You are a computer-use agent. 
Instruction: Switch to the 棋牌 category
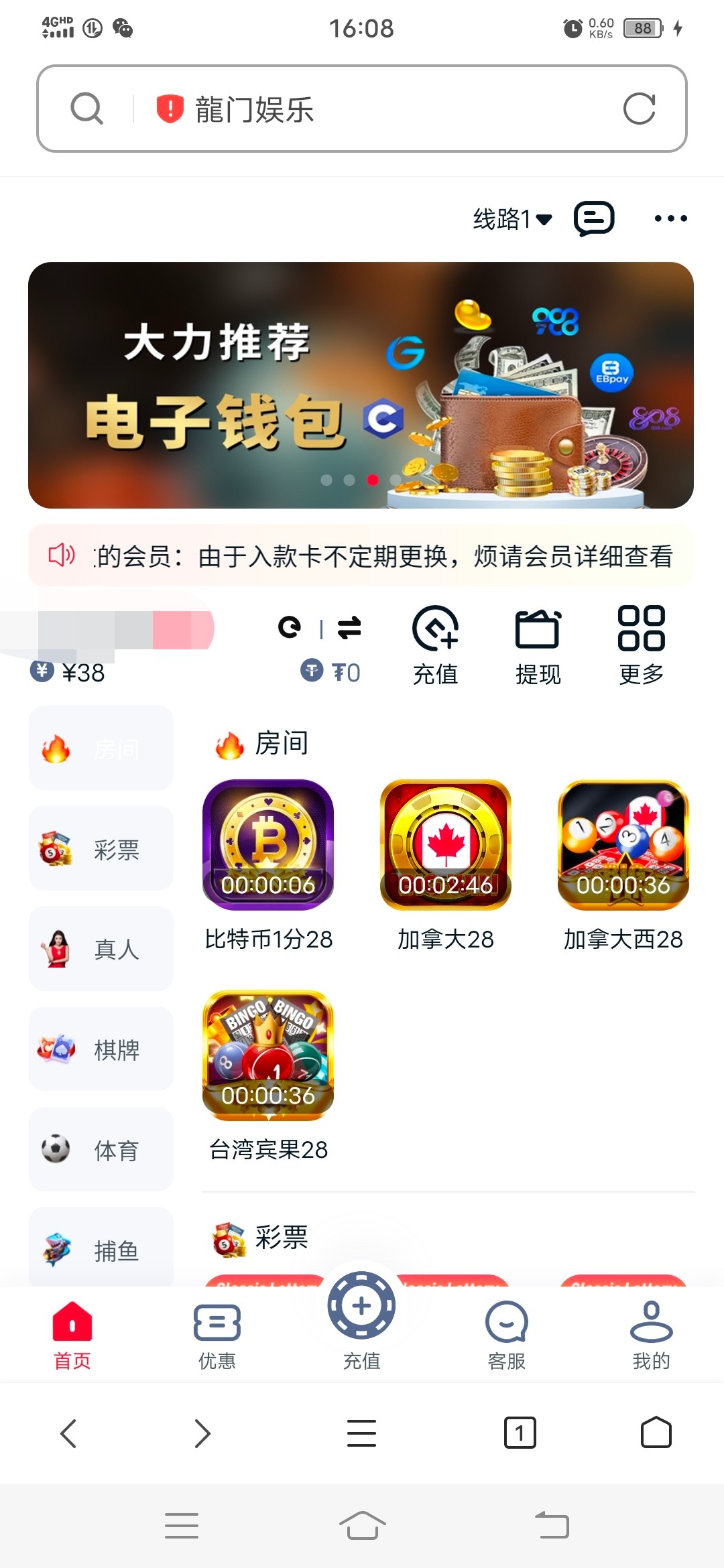pyautogui.click(x=101, y=1049)
